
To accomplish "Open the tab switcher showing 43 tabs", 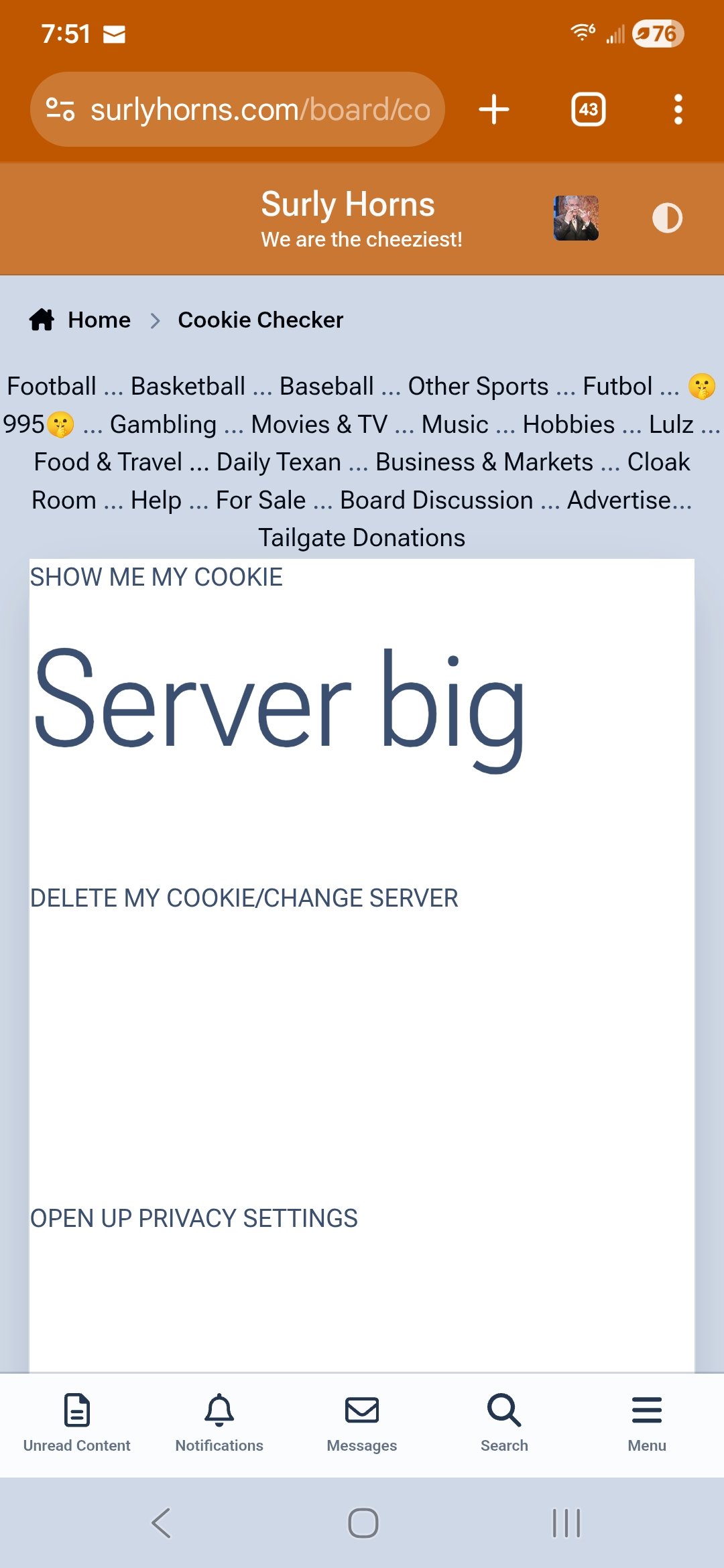I will (x=588, y=109).
